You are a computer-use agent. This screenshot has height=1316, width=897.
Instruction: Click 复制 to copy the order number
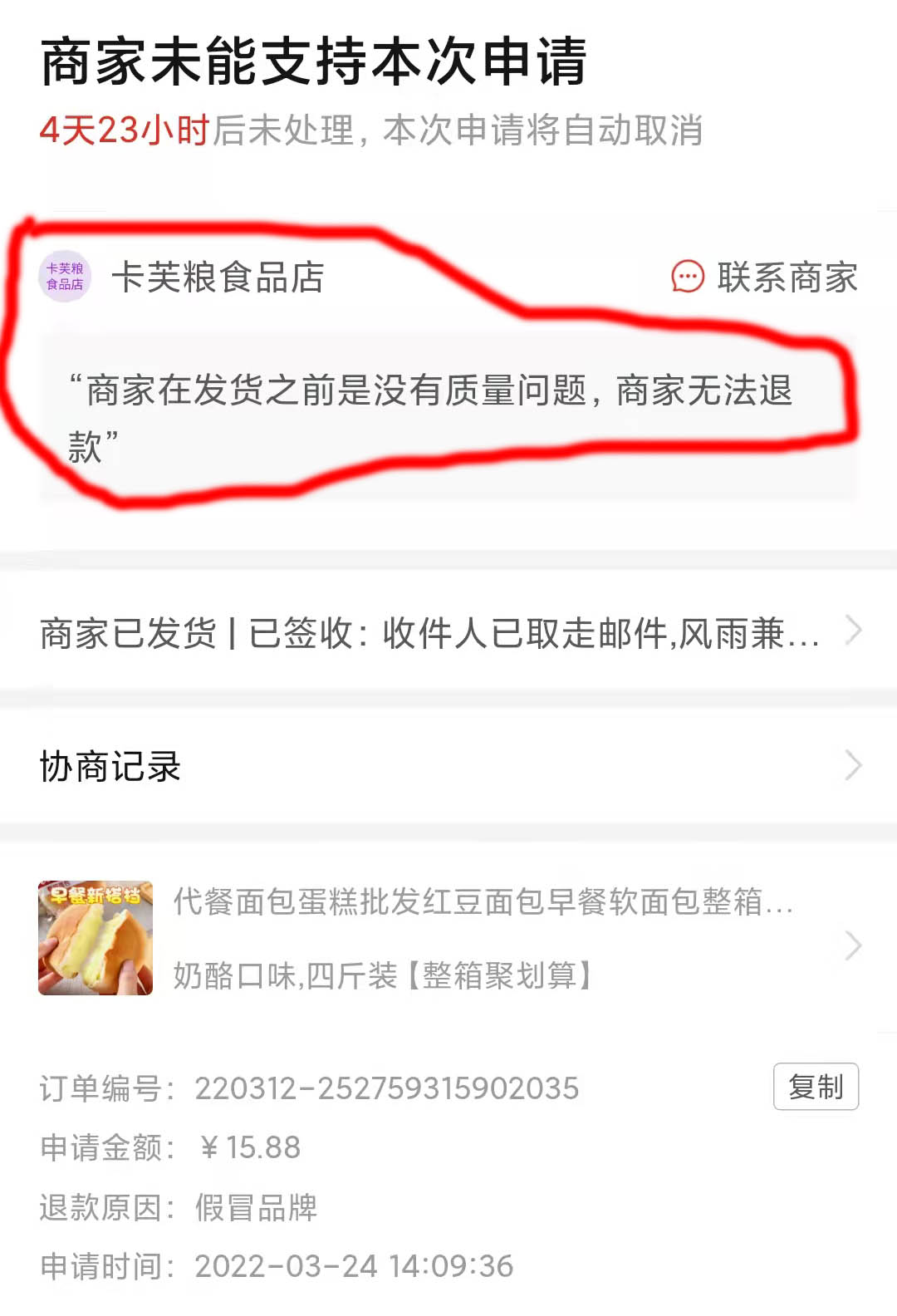[816, 1086]
